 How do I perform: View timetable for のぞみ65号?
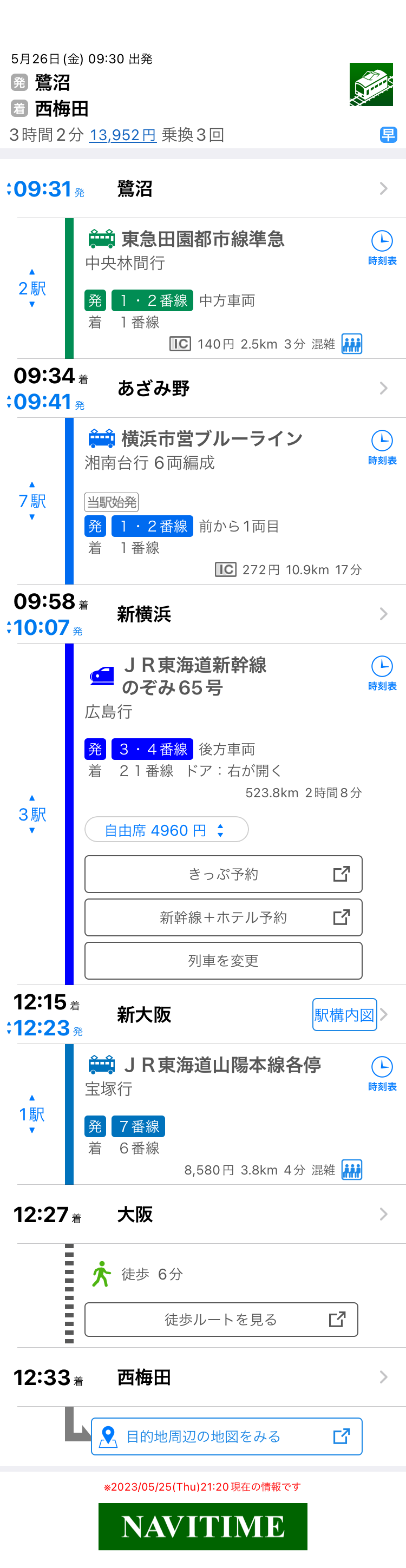[x=382, y=672]
